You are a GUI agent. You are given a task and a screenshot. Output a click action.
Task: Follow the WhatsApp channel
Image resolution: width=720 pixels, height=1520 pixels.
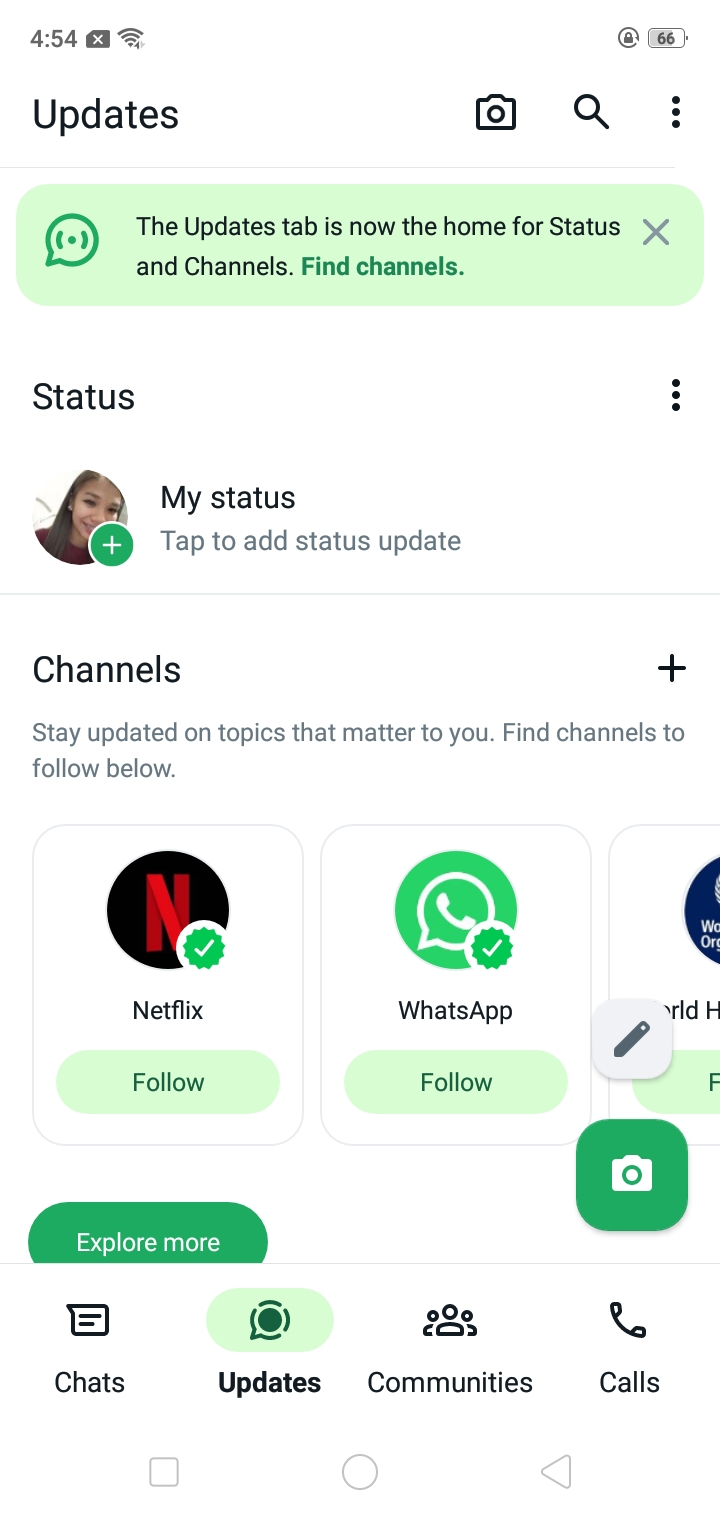[x=456, y=1082]
